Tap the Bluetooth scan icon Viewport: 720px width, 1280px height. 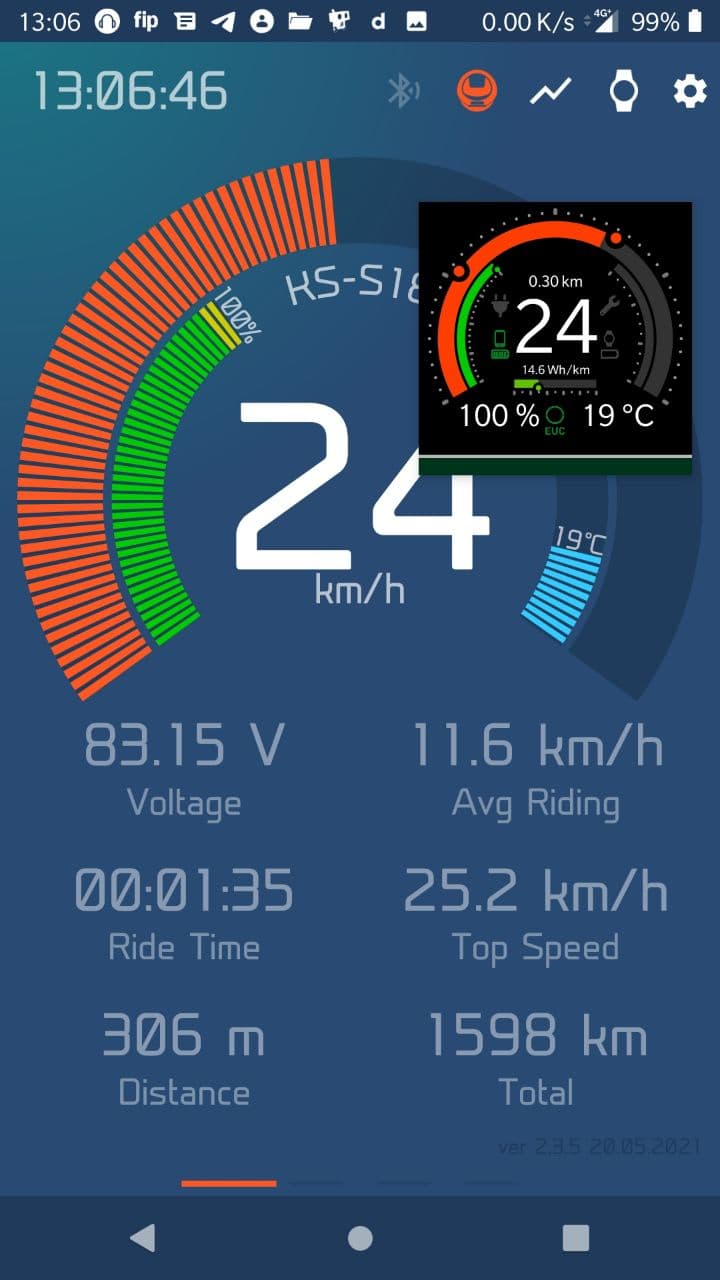point(404,92)
